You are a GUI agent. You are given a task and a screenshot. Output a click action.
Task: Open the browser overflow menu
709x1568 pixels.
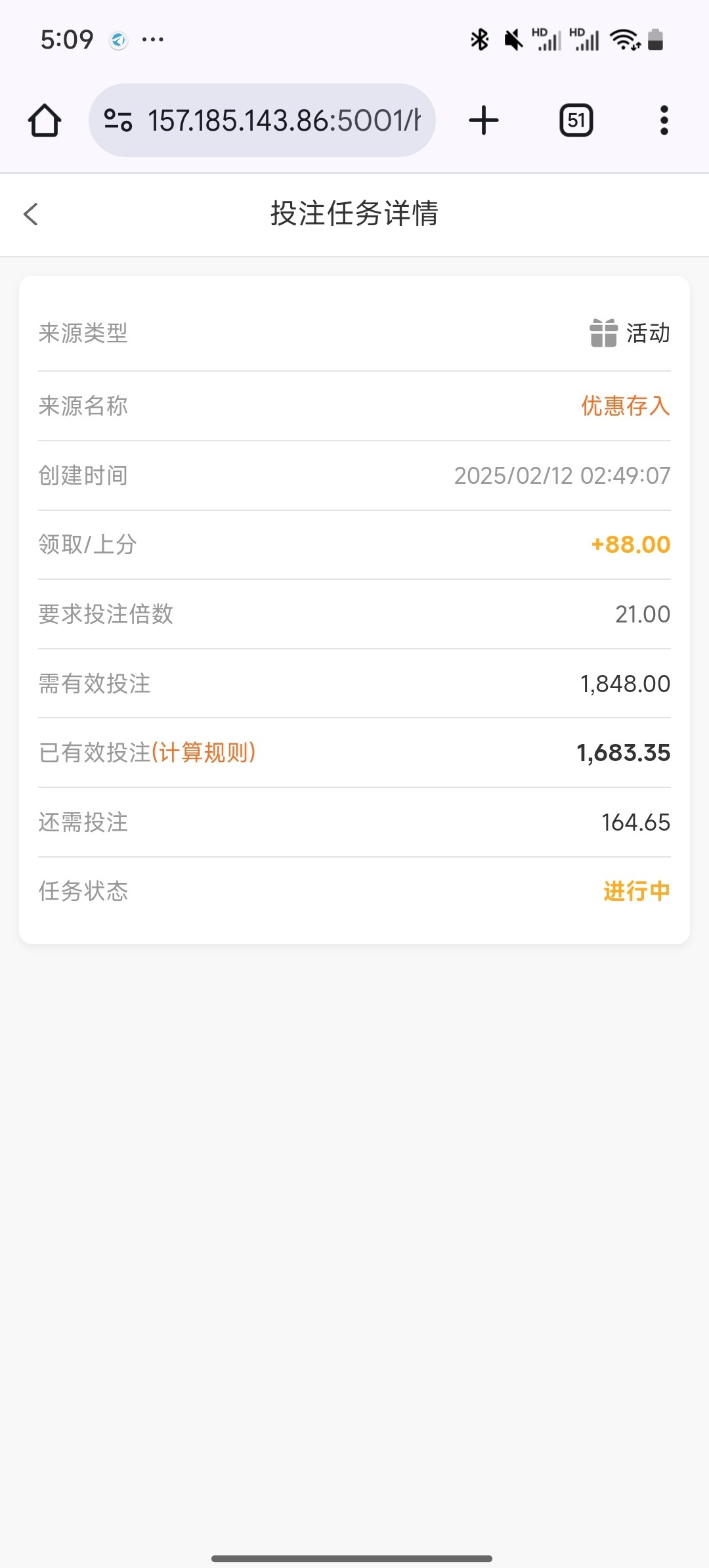click(664, 121)
